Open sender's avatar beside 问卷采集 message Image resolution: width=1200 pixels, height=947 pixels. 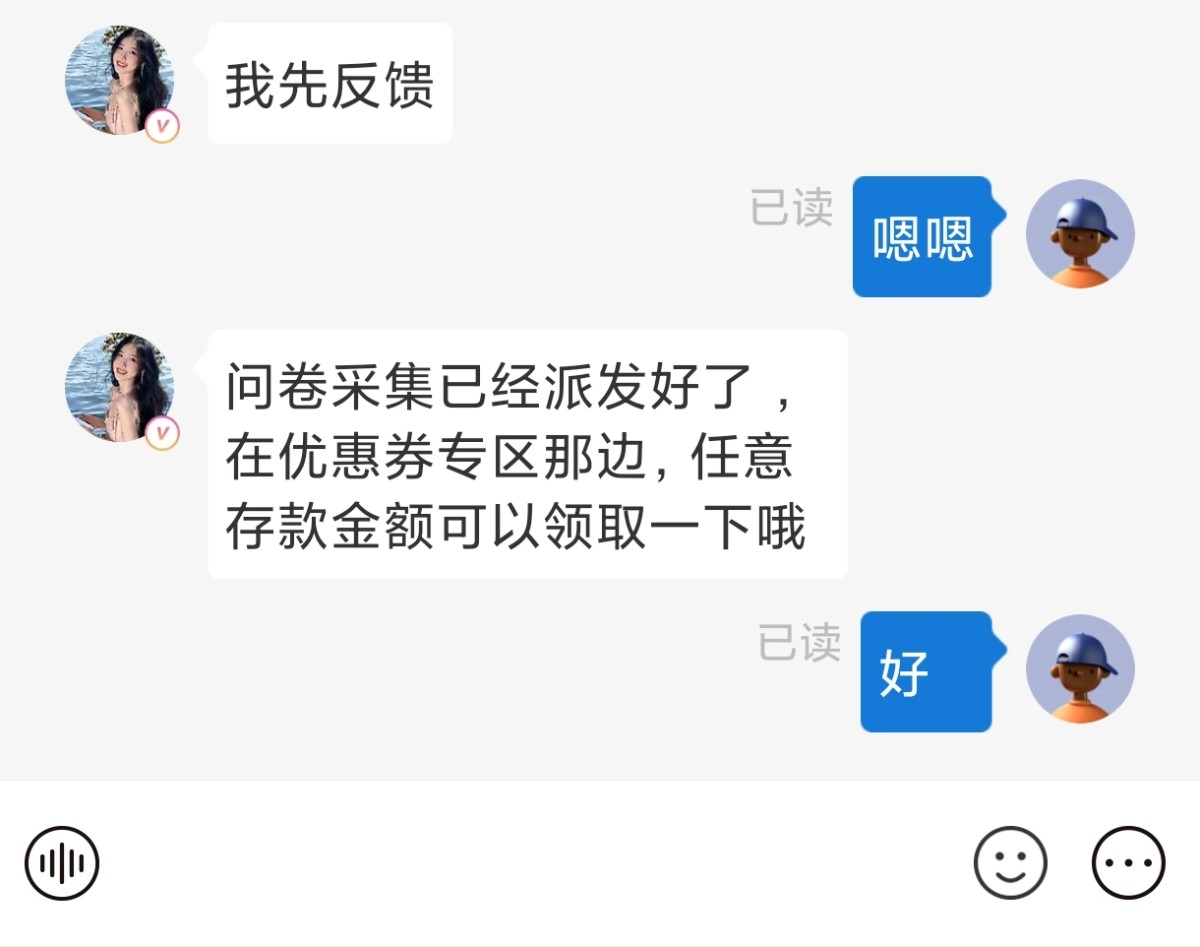(x=119, y=387)
